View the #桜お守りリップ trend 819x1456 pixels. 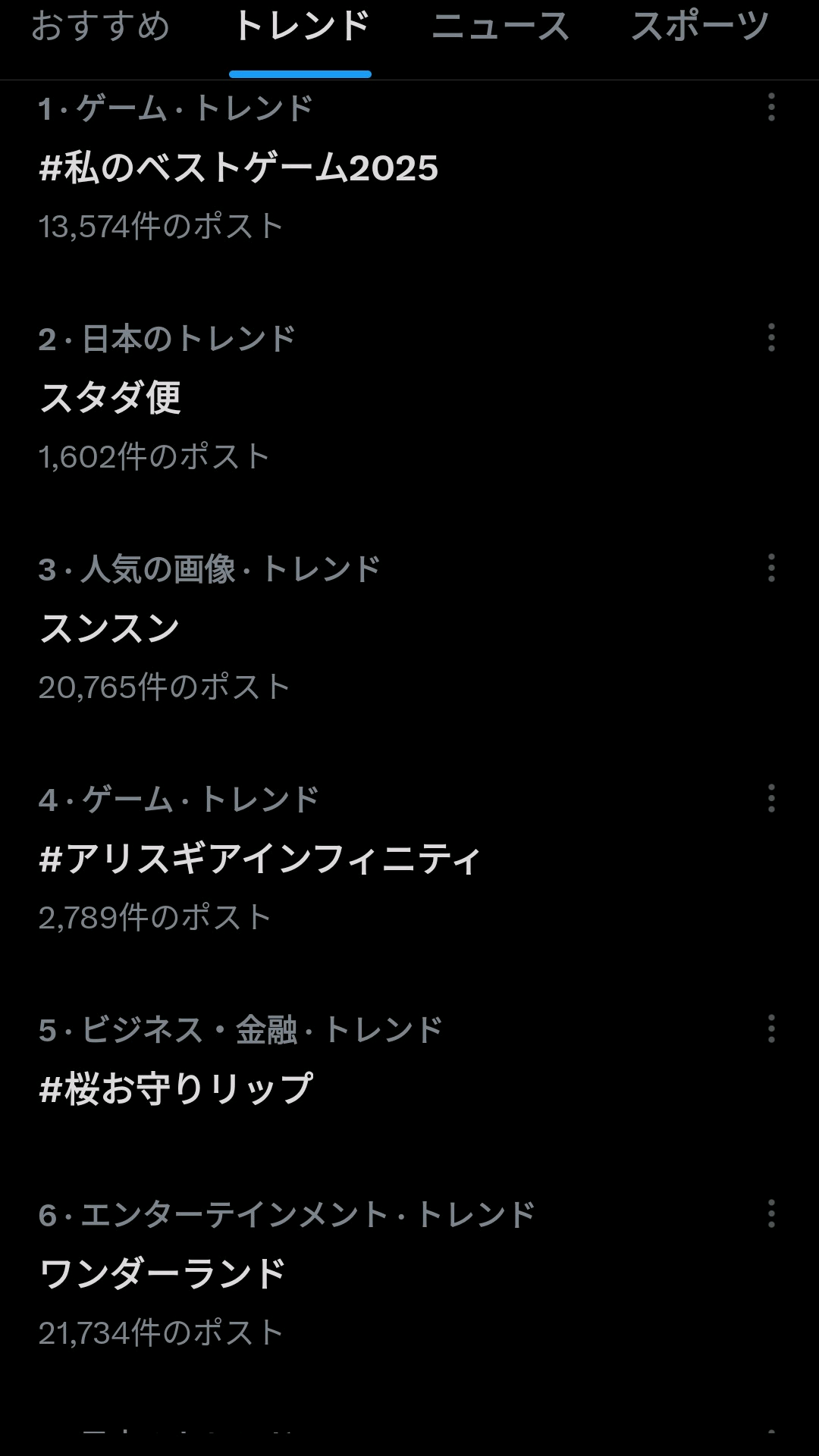pyautogui.click(x=176, y=1089)
